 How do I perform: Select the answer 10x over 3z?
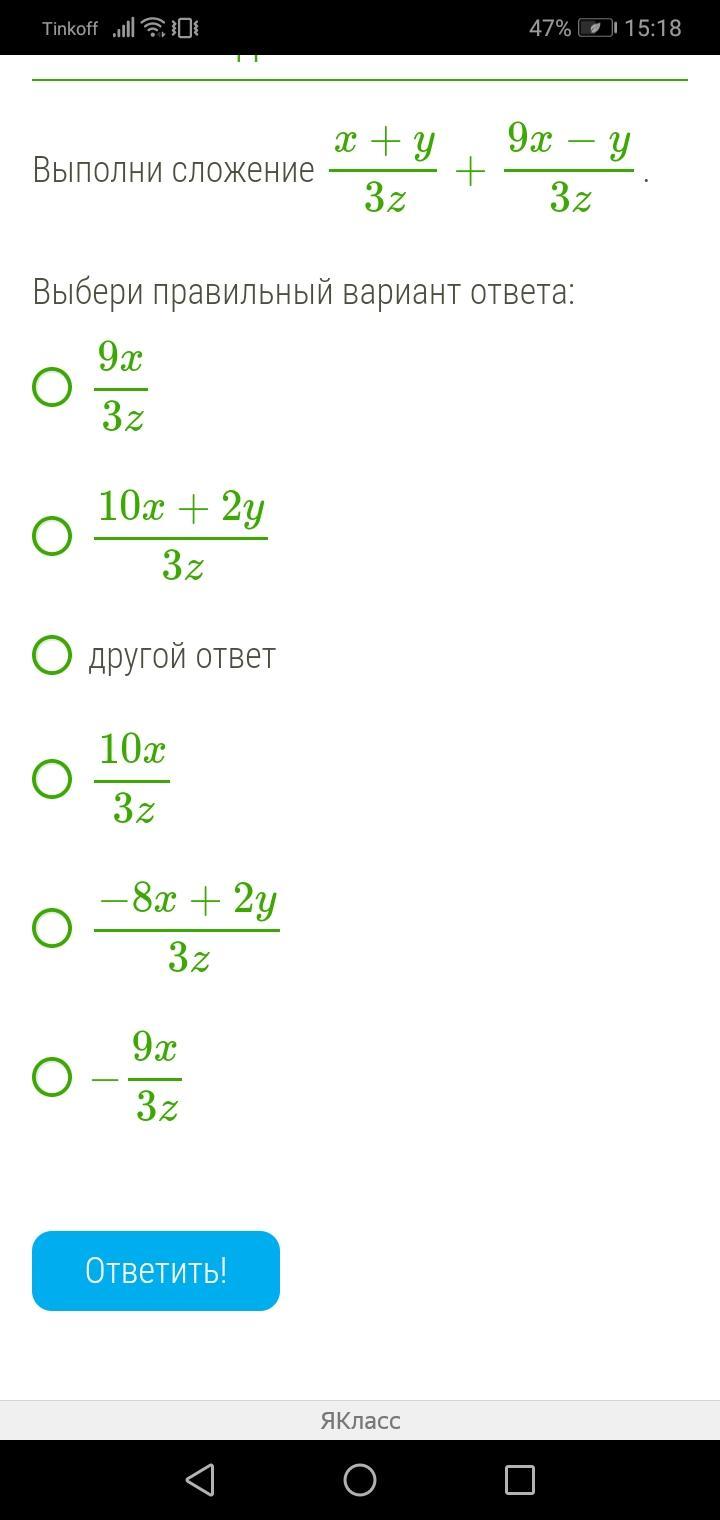[52, 778]
